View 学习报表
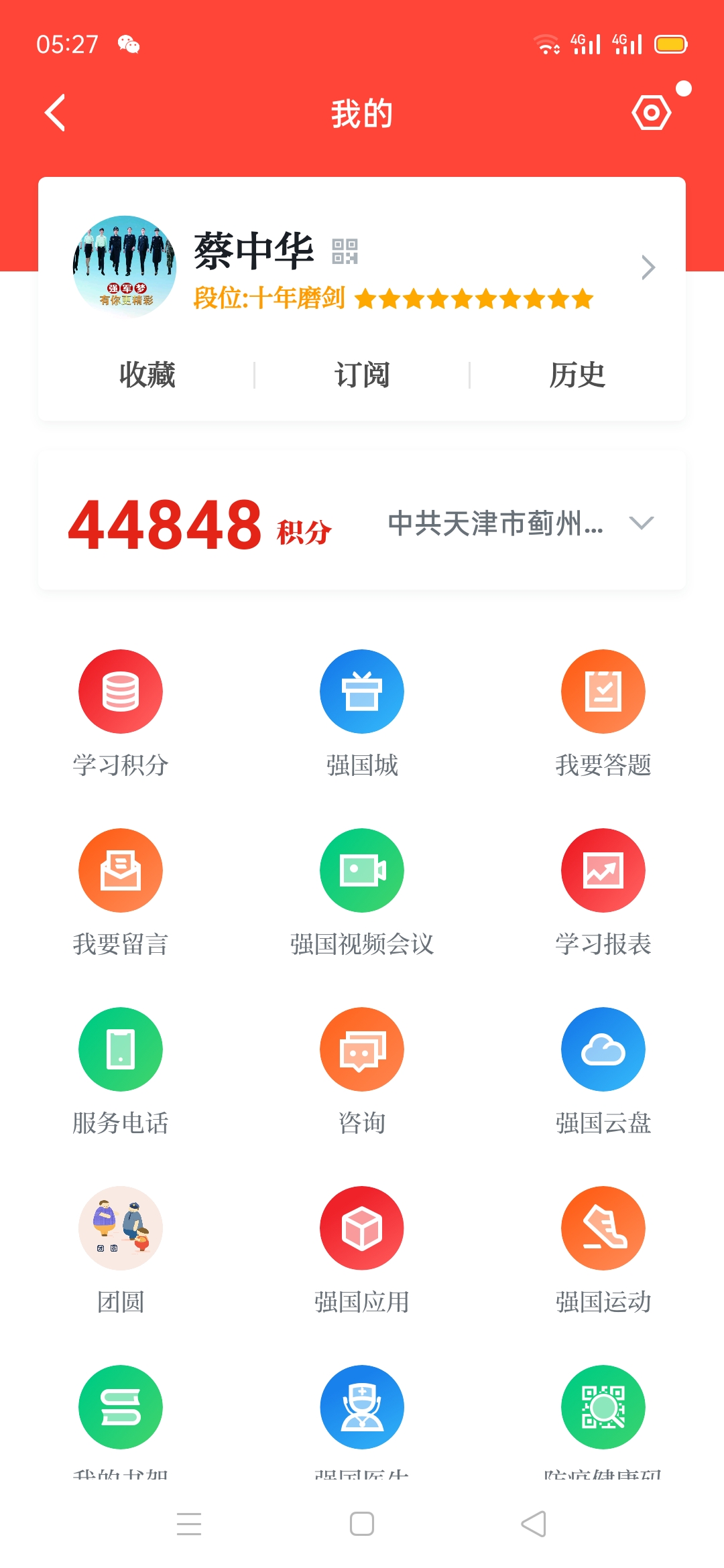This screenshot has height=1568, width=724. 603,870
